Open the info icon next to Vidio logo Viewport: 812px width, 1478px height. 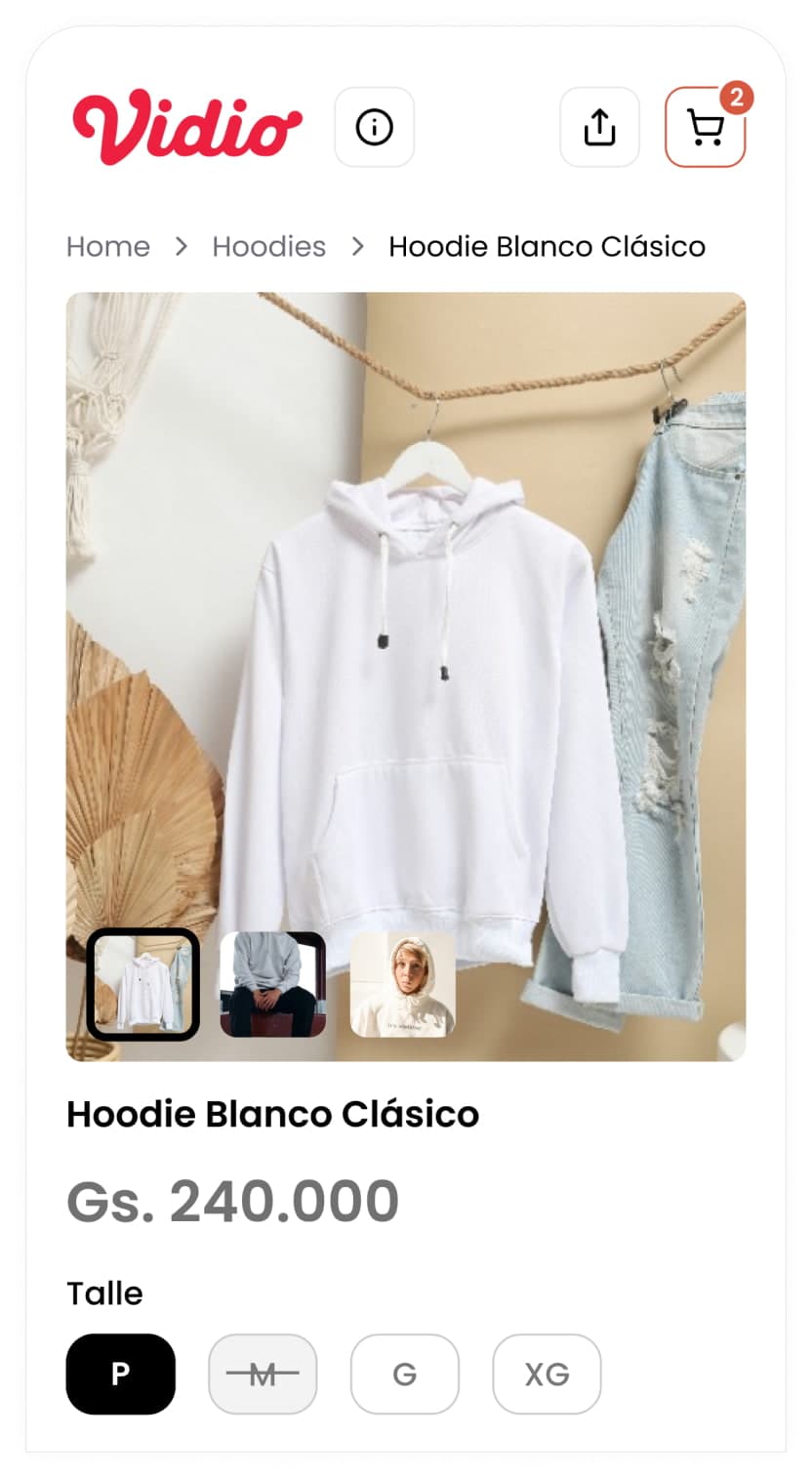(x=374, y=127)
